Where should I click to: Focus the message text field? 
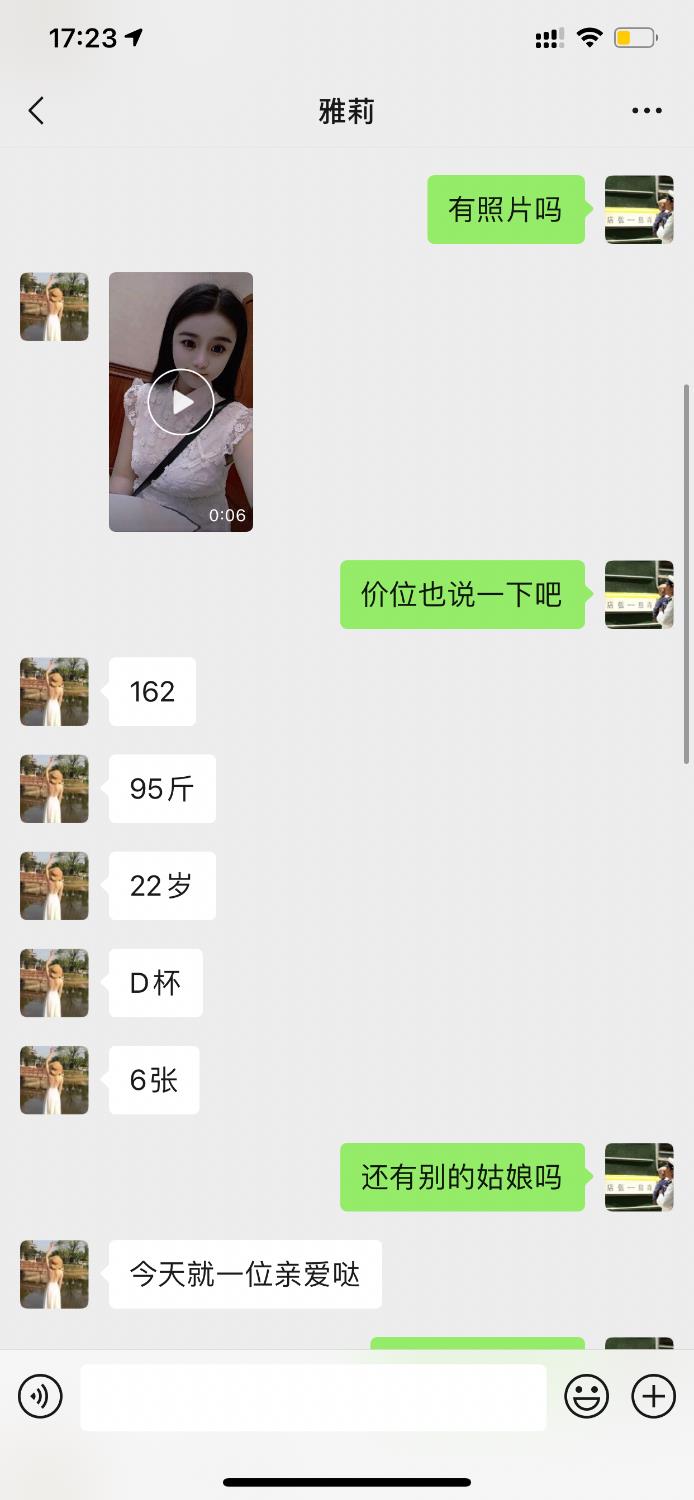tap(313, 1397)
